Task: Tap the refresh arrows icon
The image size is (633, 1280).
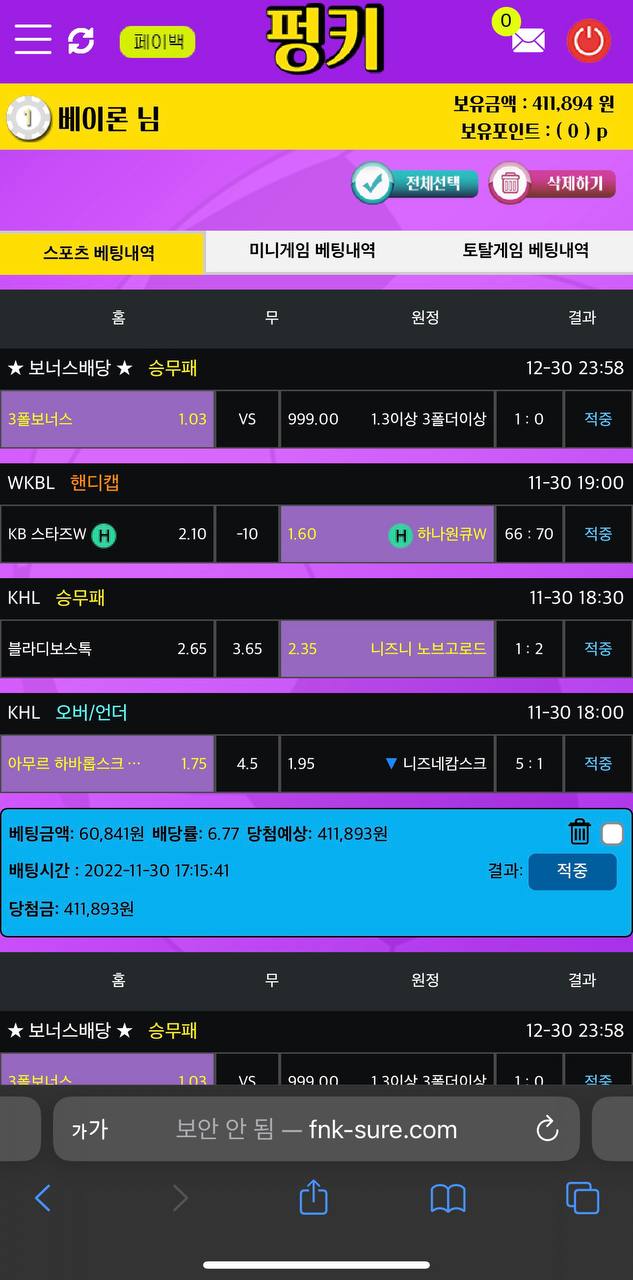Action: coord(81,41)
